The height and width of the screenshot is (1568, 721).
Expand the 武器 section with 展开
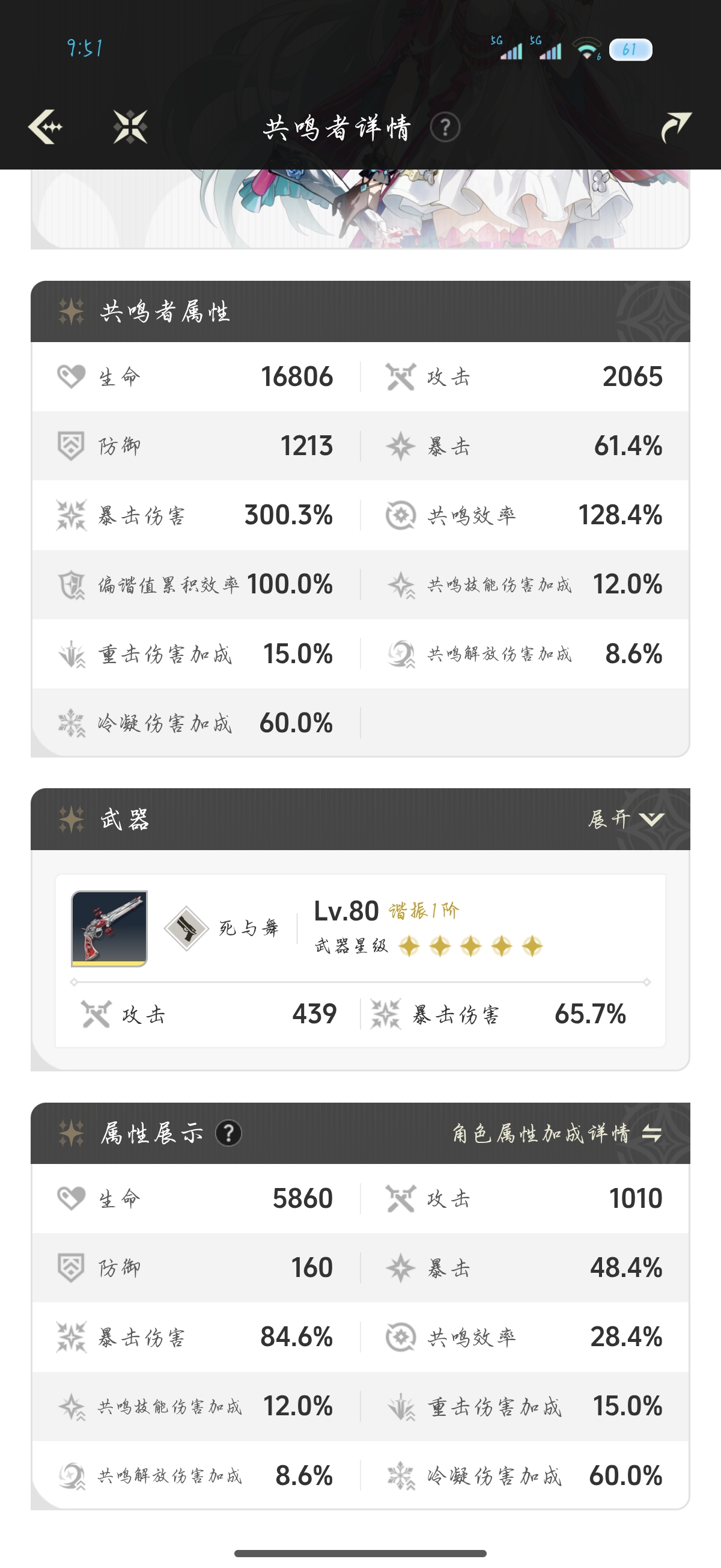click(625, 819)
